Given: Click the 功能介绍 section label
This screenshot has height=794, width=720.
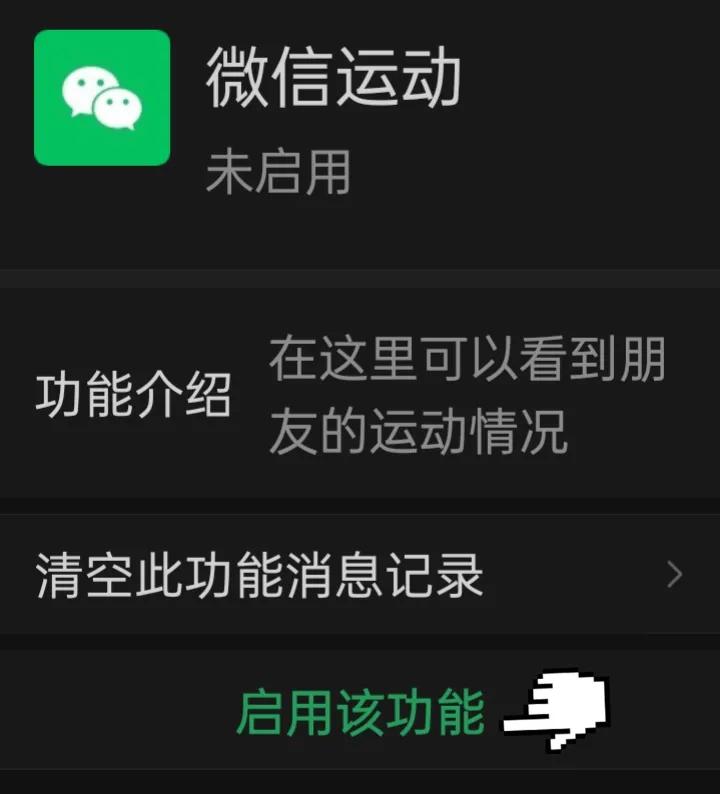Looking at the screenshot, I should [x=133, y=391].
